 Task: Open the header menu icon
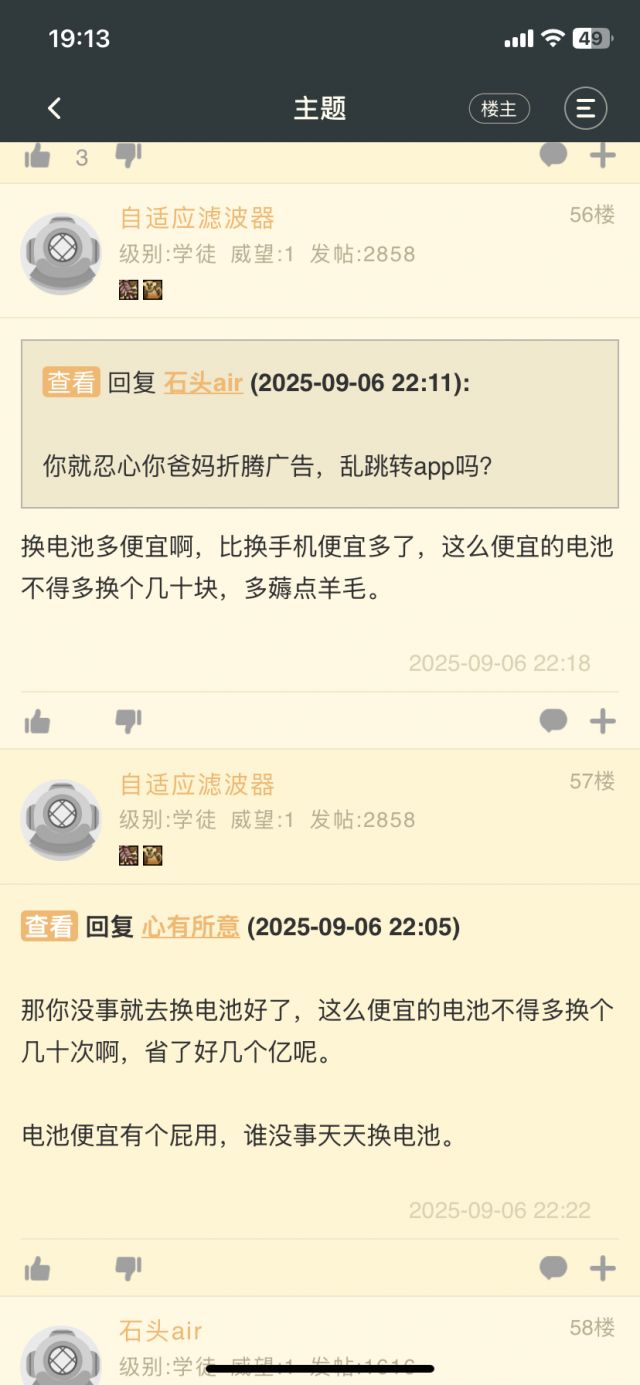click(x=585, y=108)
